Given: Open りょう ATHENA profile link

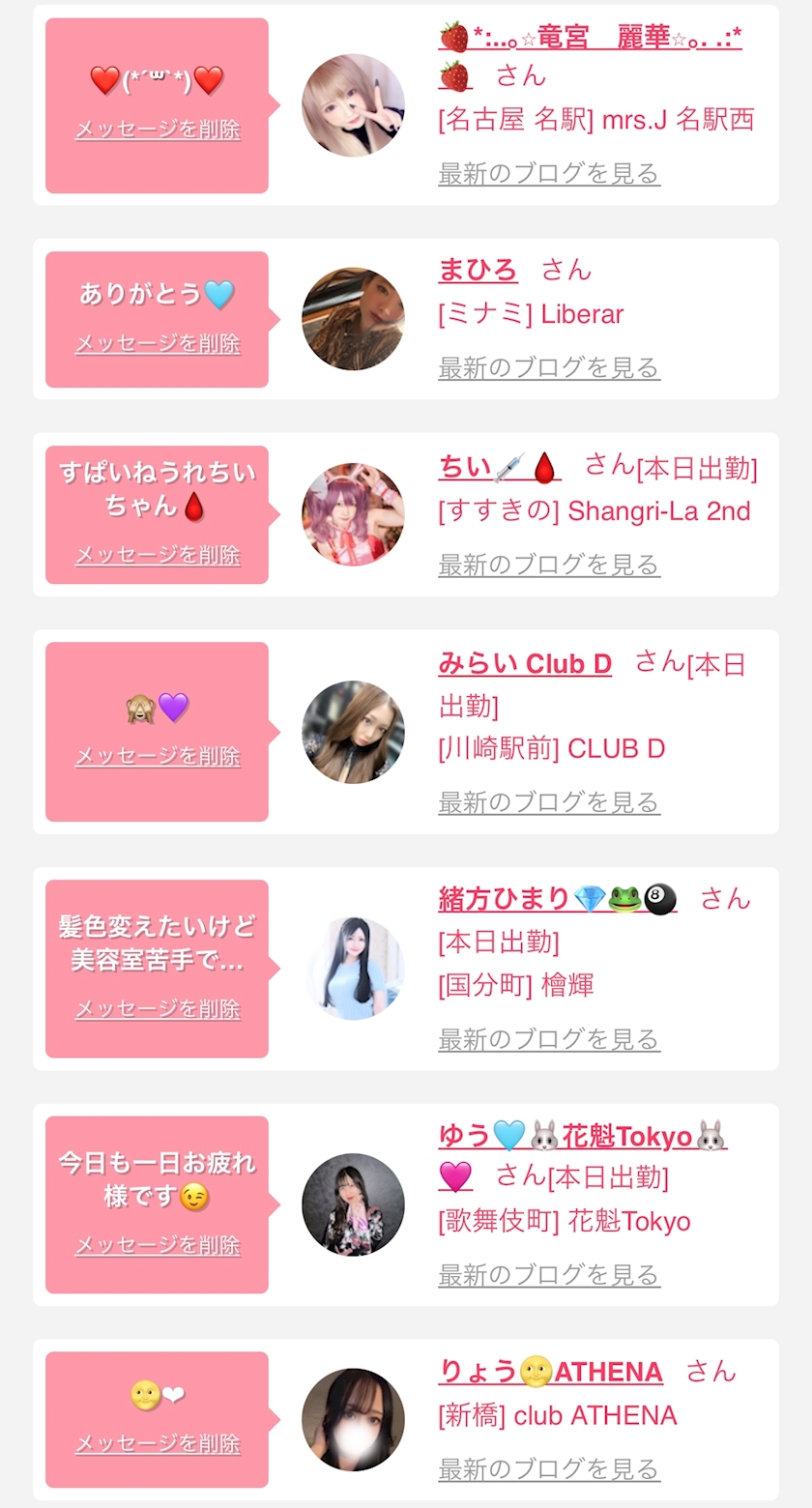Looking at the screenshot, I should [551, 1372].
